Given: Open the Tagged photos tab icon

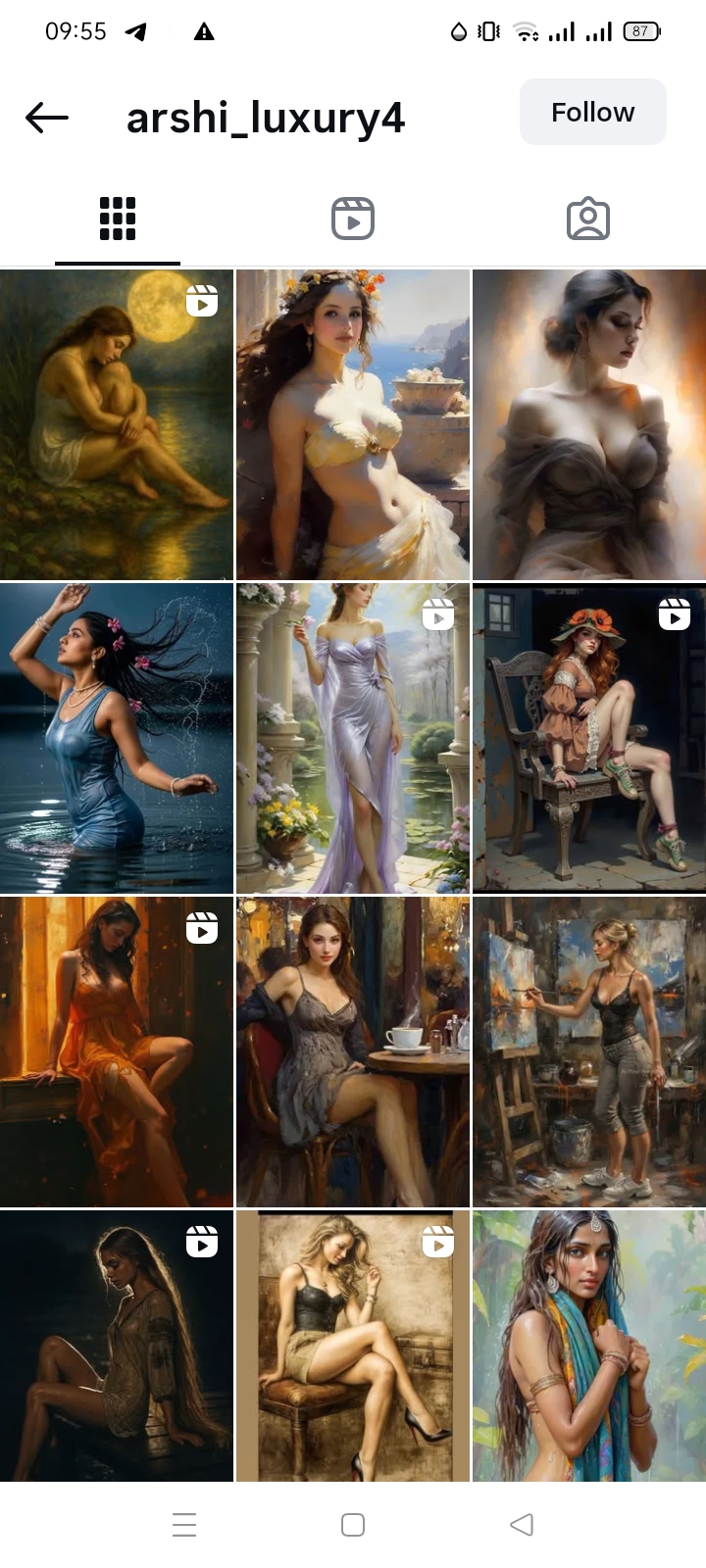Looking at the screenshot, I should 588,218.
